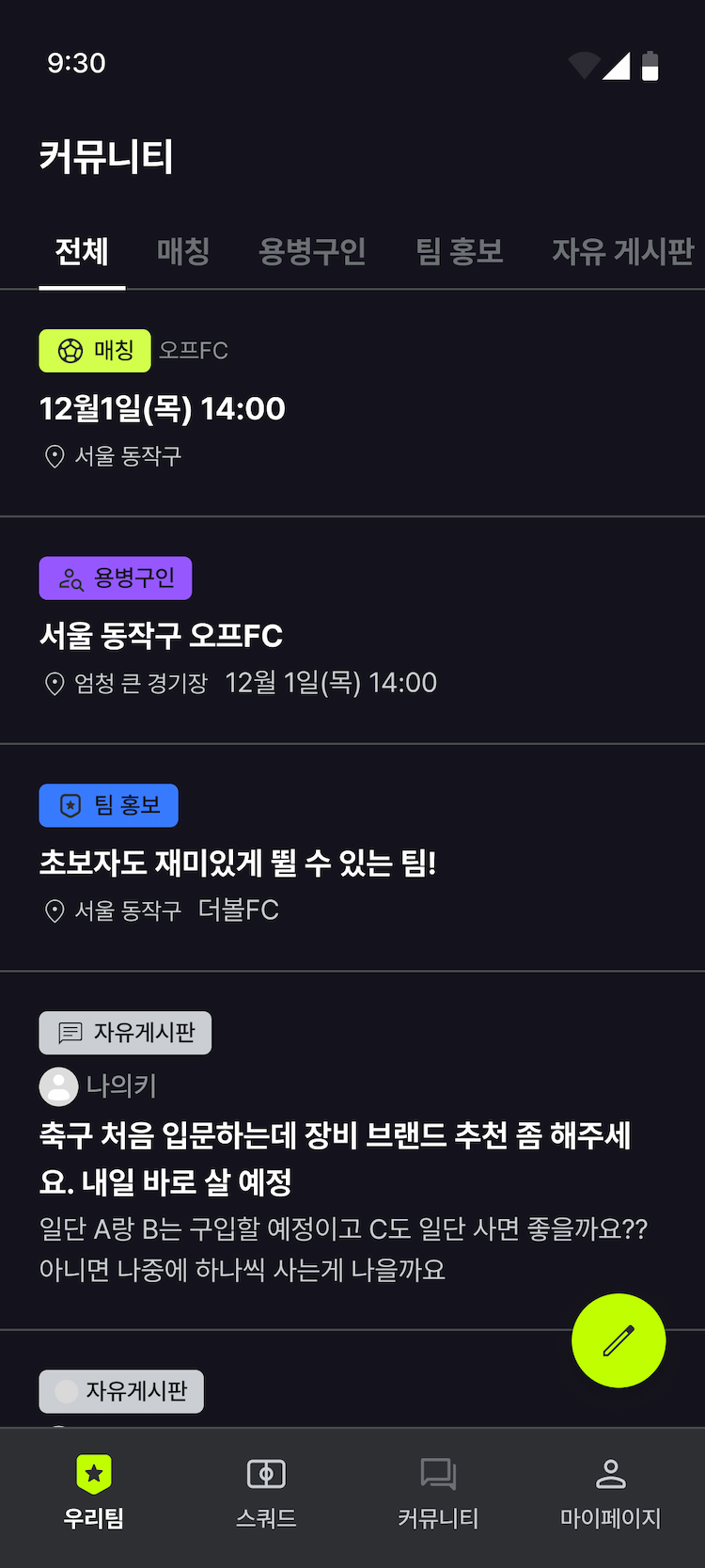Open the 팀 홍보 tab

(460, 251)
